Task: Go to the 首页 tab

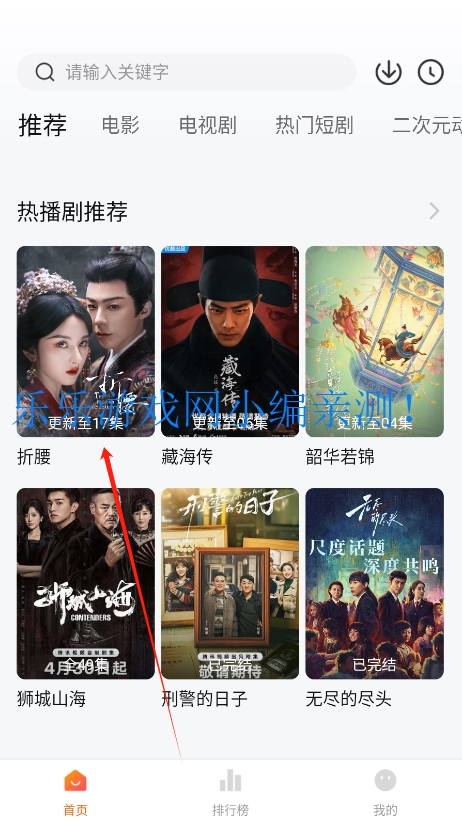Action: [x=75, y=792]
